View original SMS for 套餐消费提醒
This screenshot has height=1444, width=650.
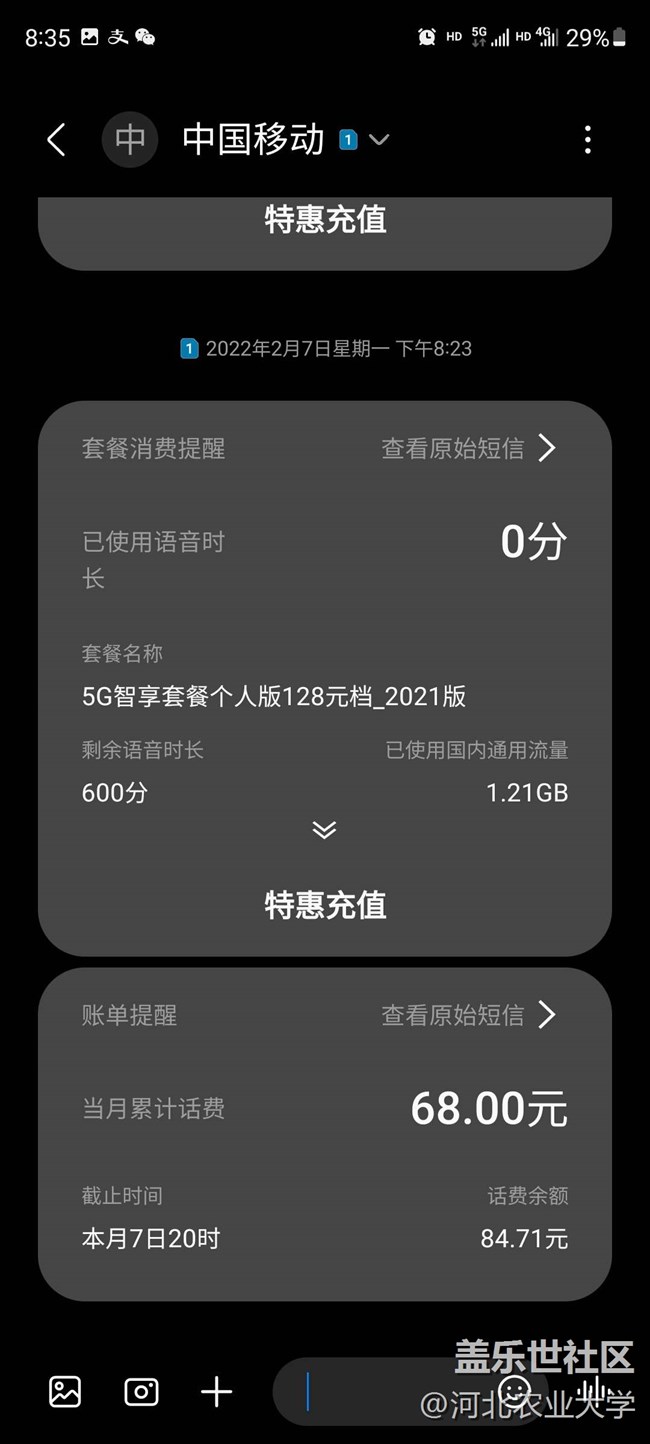point(467,448)
